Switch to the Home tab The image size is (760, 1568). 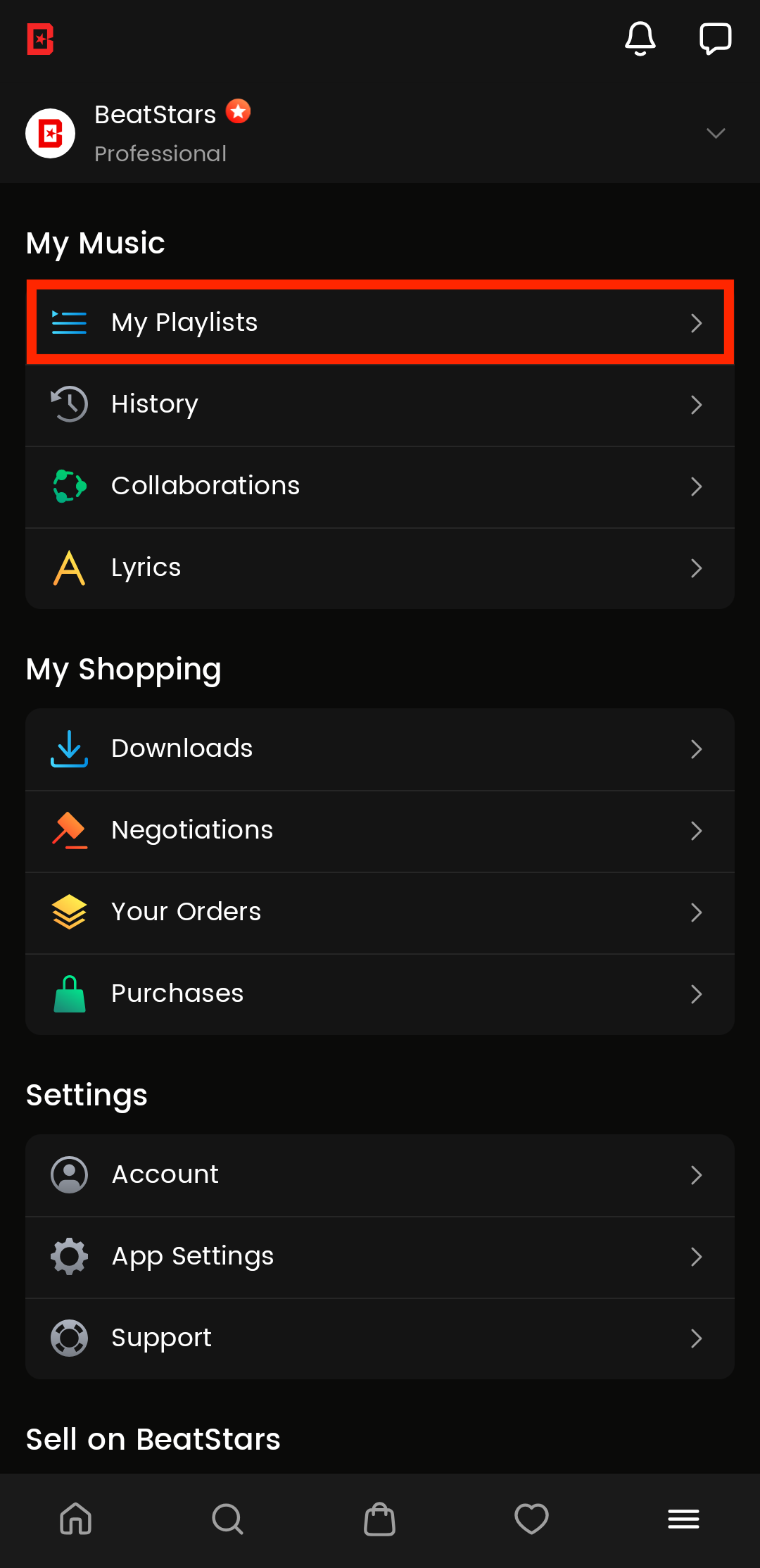point(76,1519)
